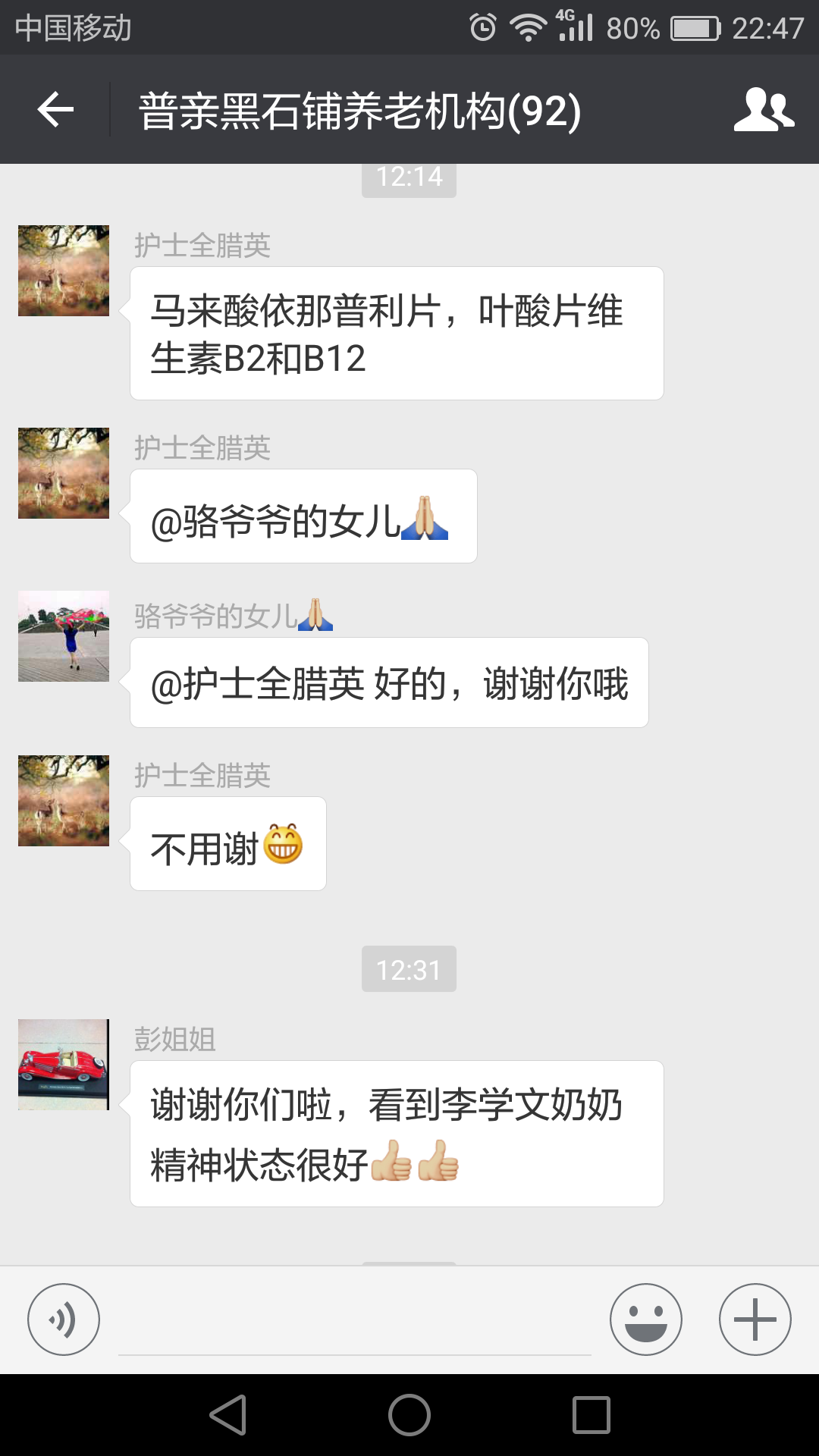Image resolution: width=819 pixels, height=1456 pixels.
Task: Go back from the group chat
Action: tap(55, 110)
